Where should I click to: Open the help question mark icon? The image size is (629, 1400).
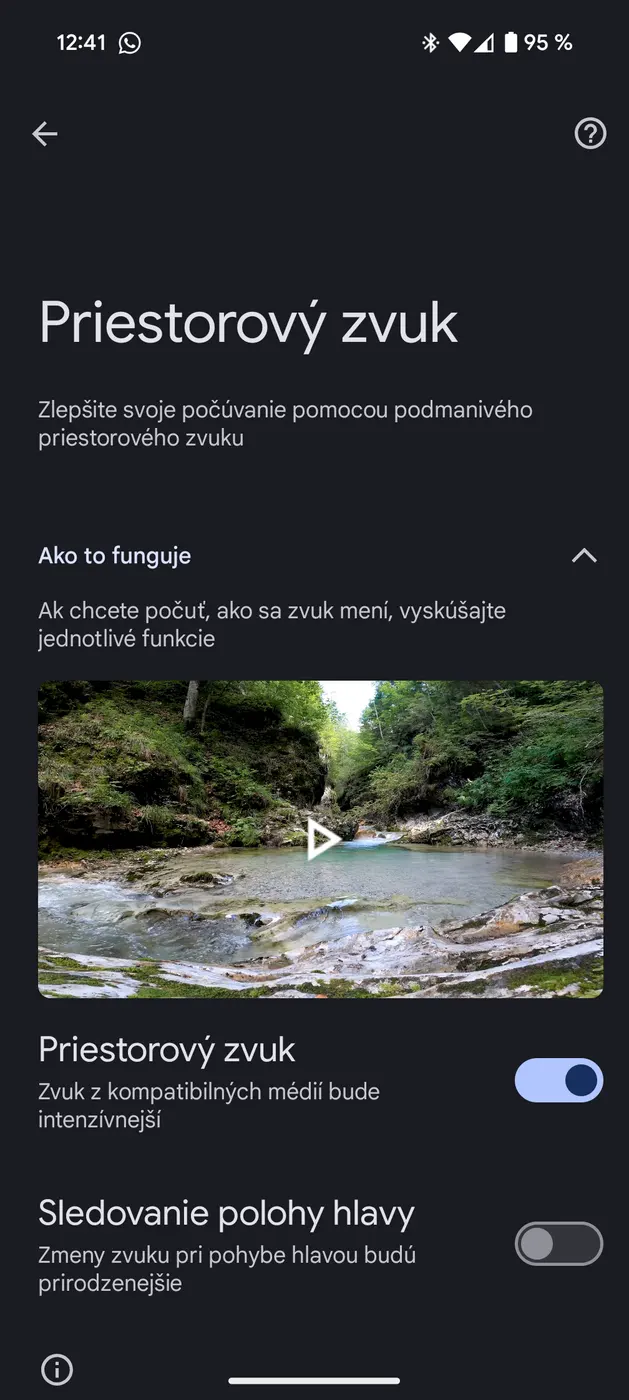point(590,134)
